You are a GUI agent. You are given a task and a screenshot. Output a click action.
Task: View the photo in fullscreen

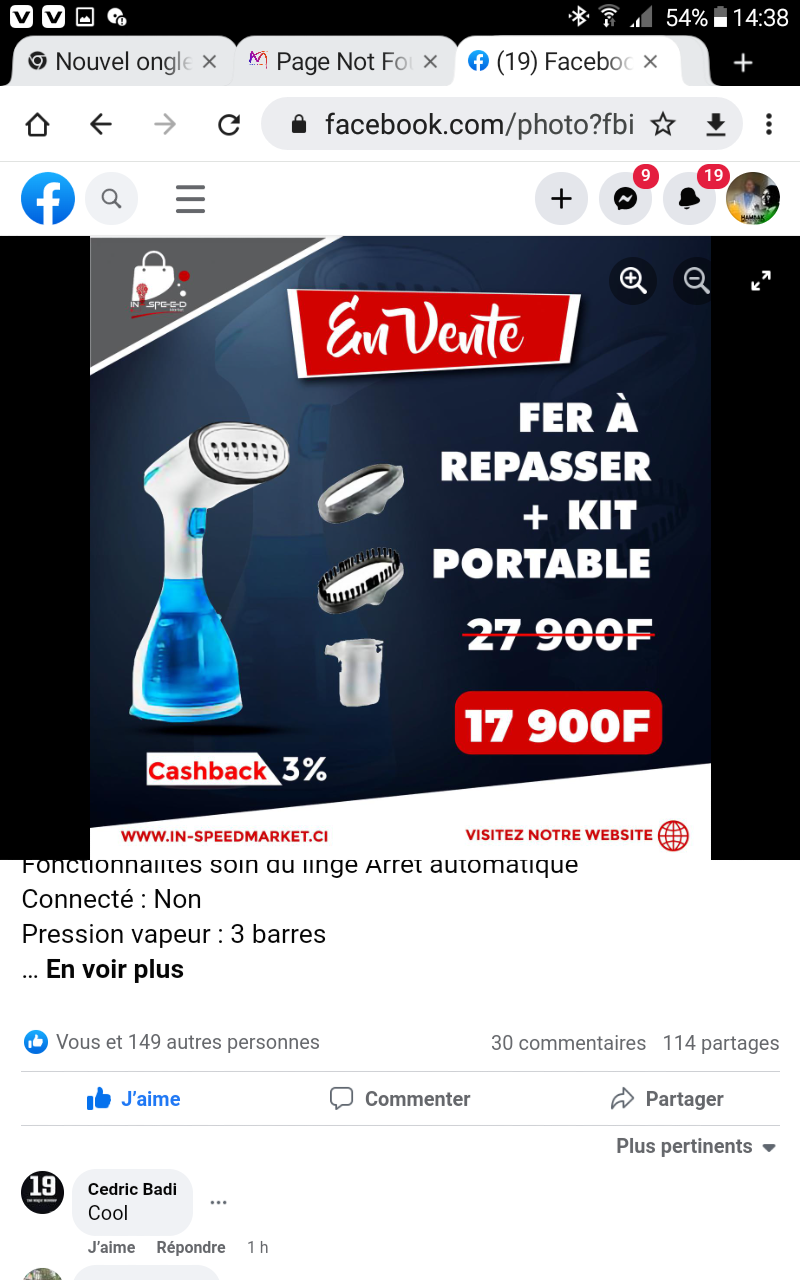(x=761, y=281)
